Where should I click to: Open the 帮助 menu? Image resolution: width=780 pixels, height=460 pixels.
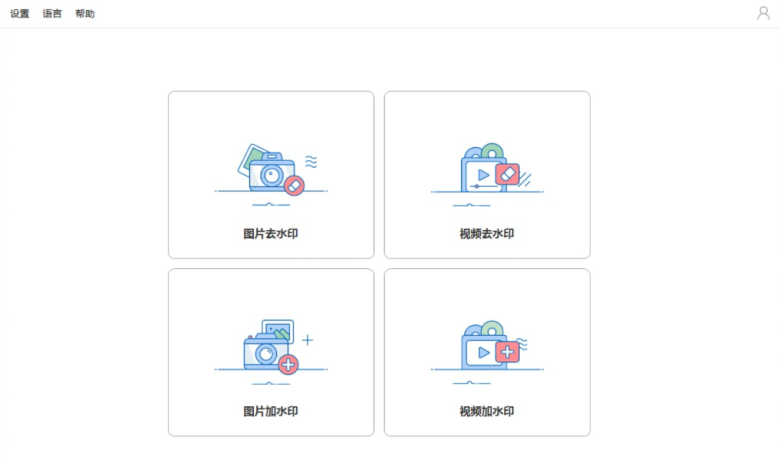[85, 14]
